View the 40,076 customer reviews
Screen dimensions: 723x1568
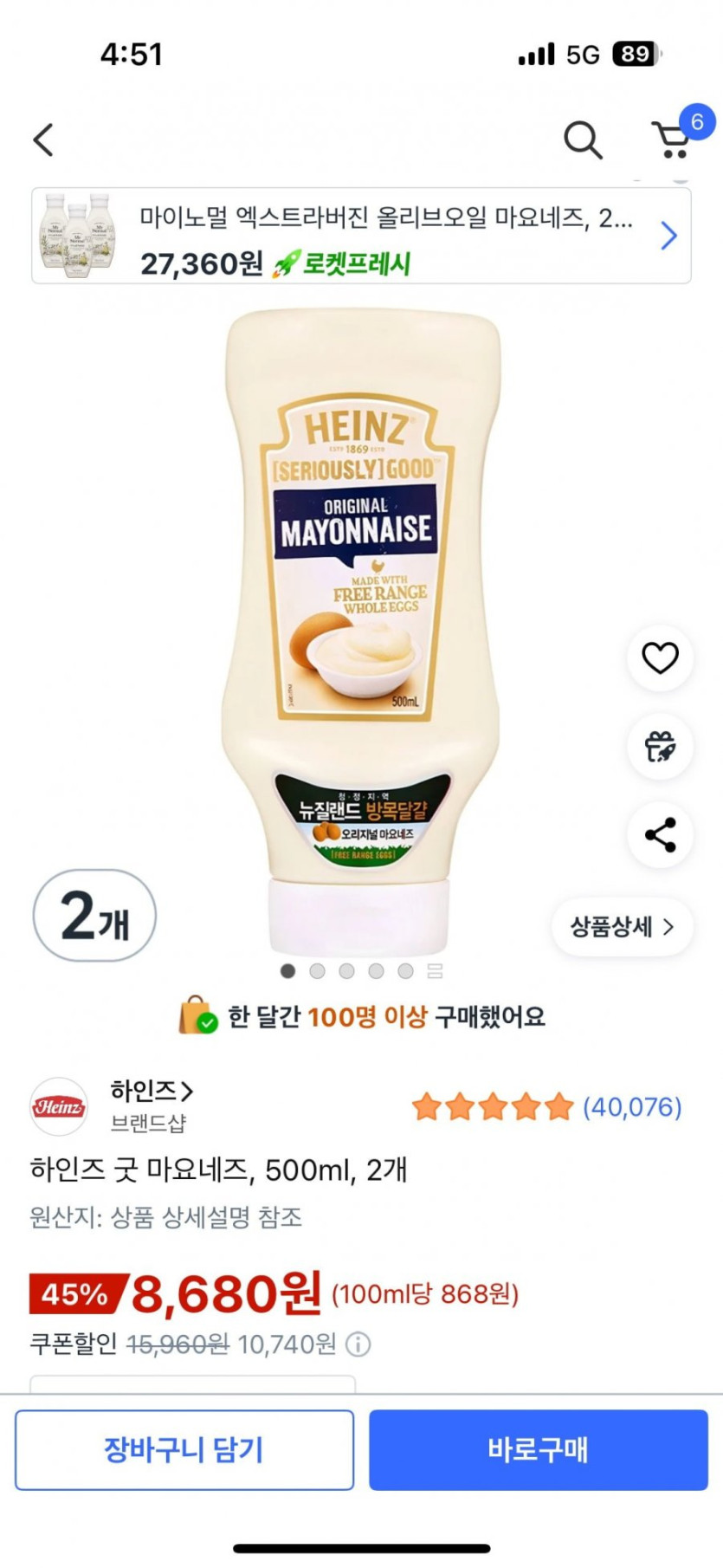click(632, 1107)
